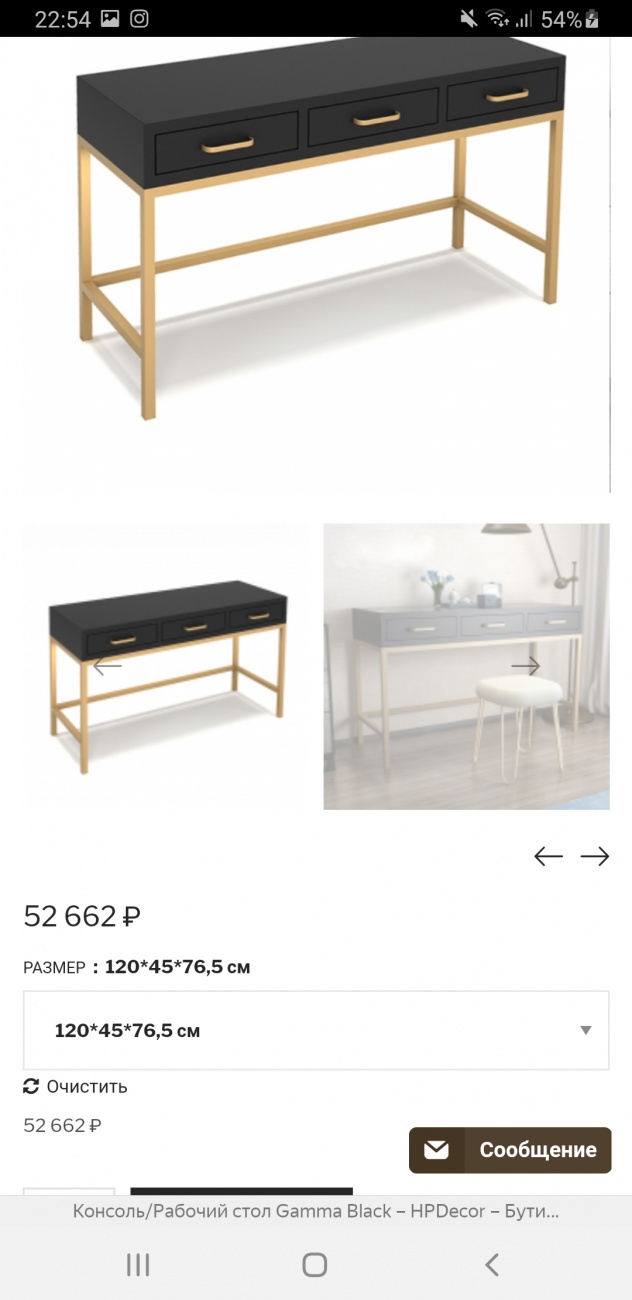Expand the size dropdown 120*45*76,5 см
The width and height of the screenshot is (632, 1300).
[316, 1031]
